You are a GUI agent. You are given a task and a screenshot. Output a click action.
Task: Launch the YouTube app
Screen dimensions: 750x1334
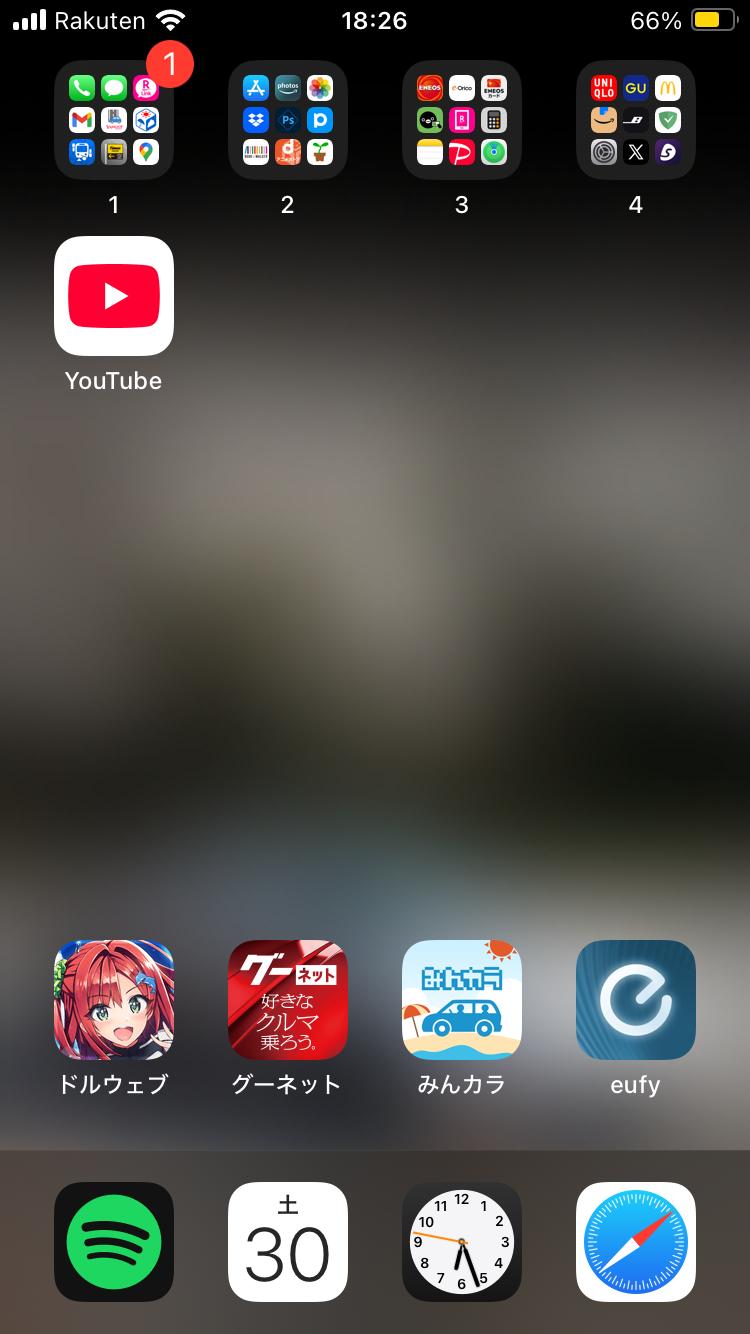(x=114, y=296)
